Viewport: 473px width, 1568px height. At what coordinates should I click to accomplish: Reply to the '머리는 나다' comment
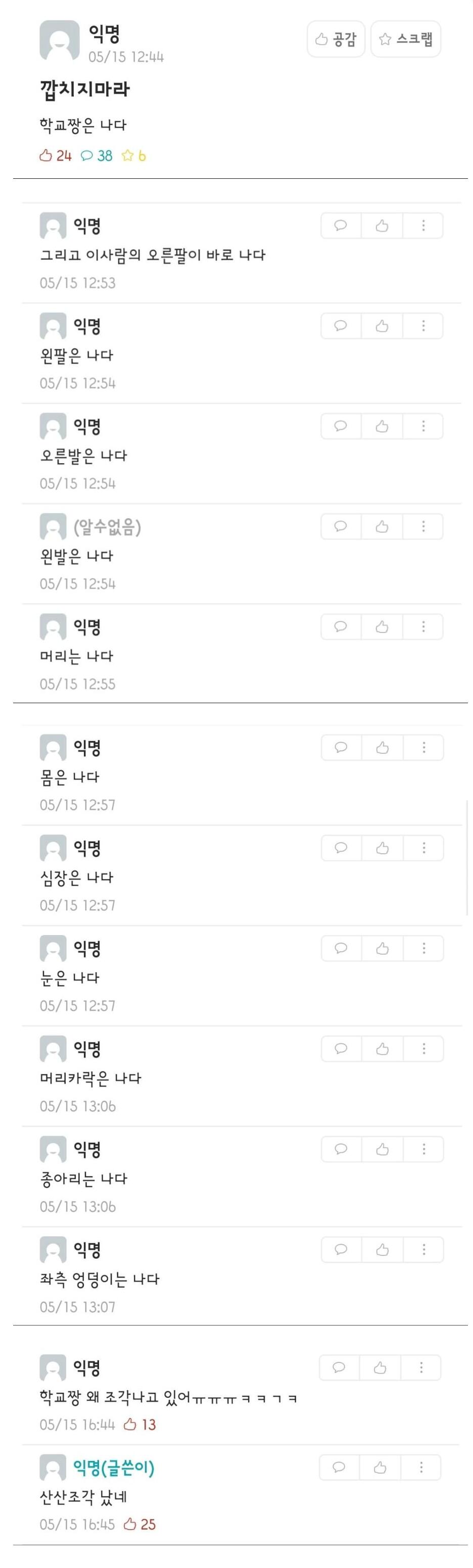[341, 626]
